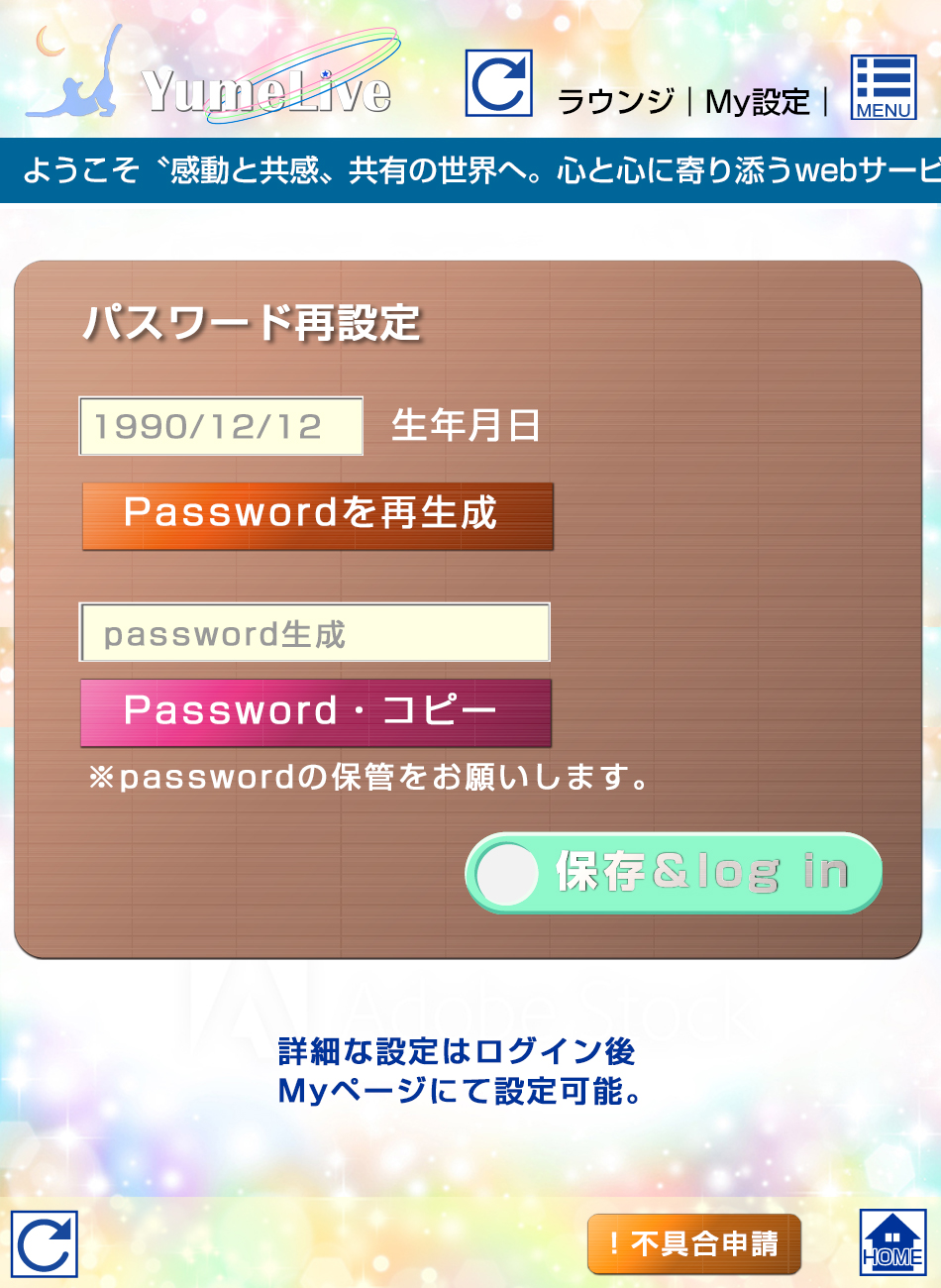Open the ラウンジ lounge link

tap(615, 101)
